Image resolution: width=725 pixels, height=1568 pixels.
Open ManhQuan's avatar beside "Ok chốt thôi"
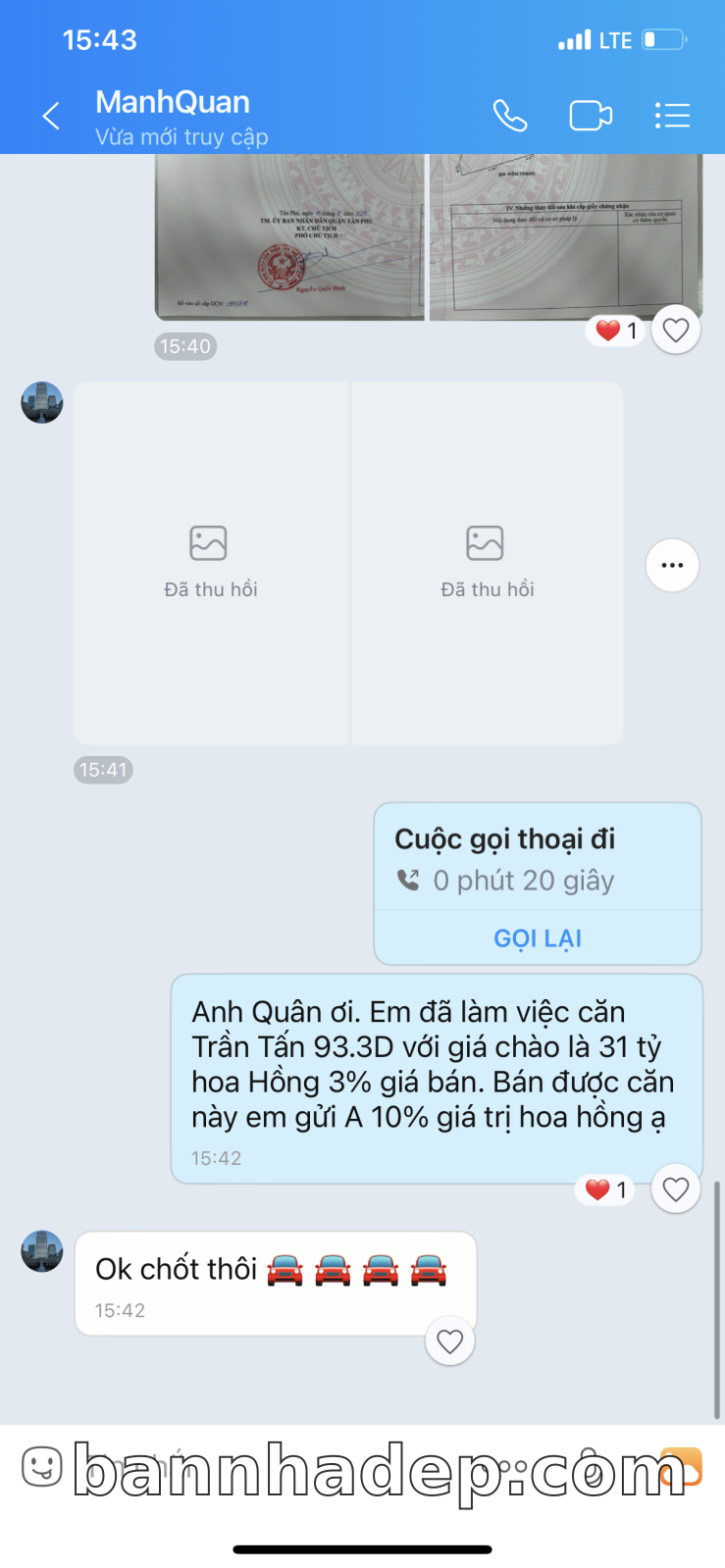click(42, 1252)
